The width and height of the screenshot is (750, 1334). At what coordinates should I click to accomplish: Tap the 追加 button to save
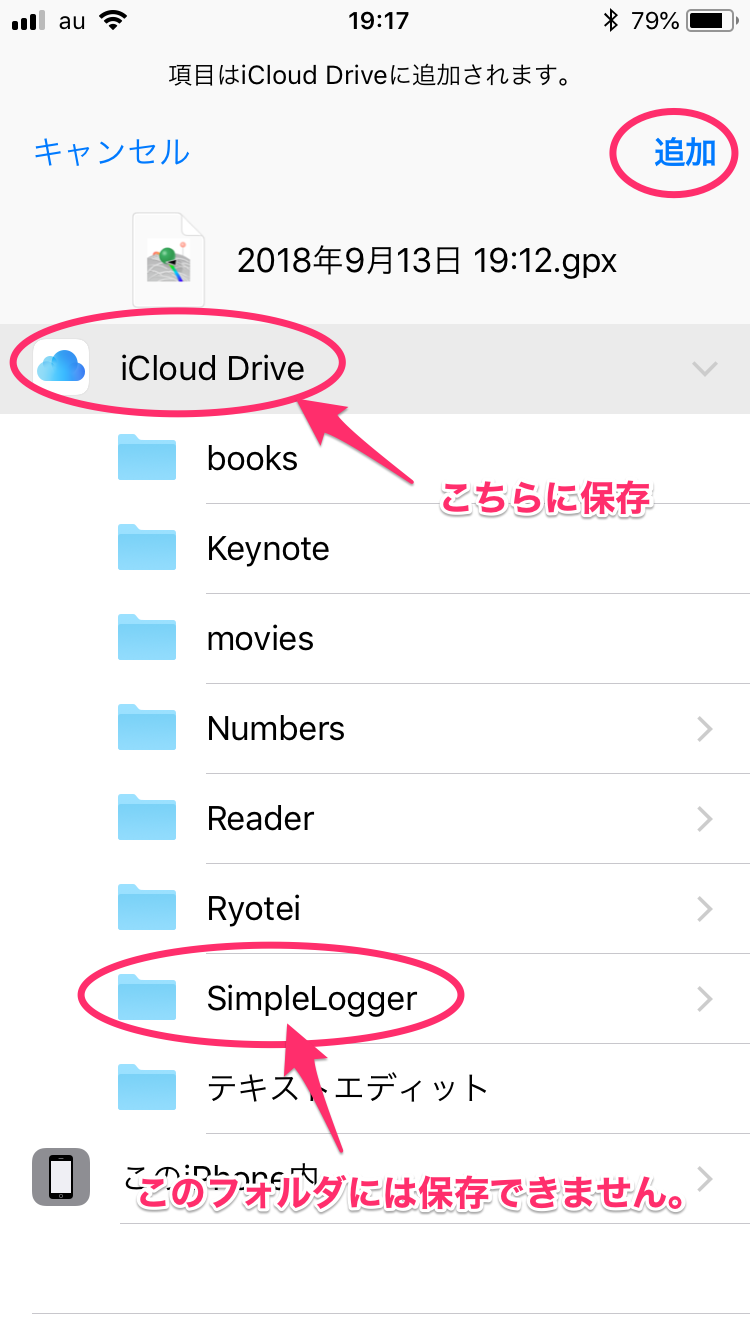point(687,152)
